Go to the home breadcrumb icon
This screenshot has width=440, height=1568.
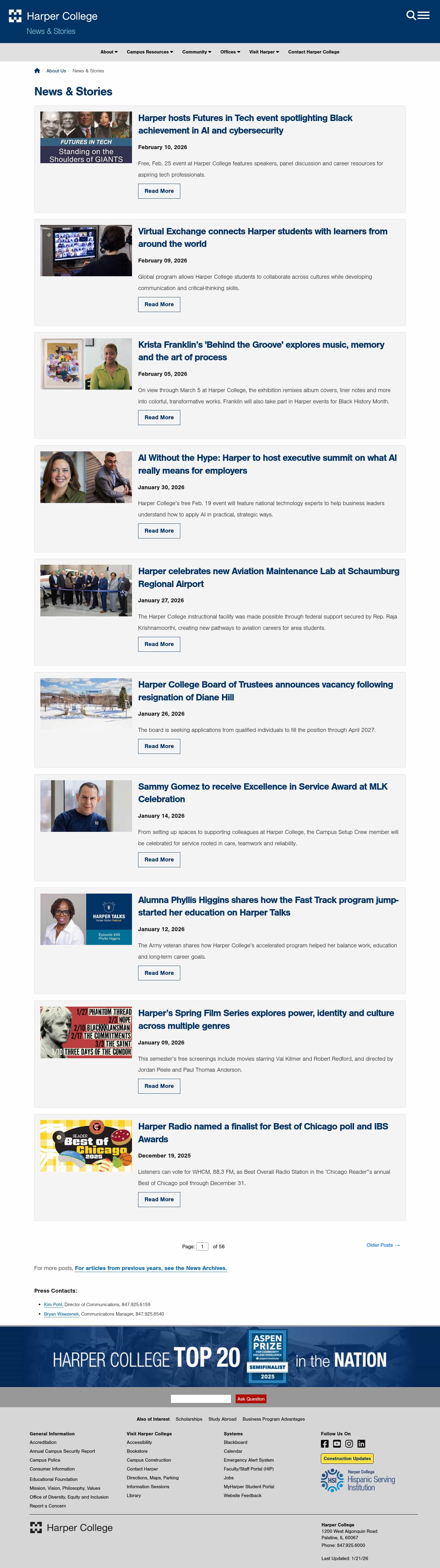[37, 71]
